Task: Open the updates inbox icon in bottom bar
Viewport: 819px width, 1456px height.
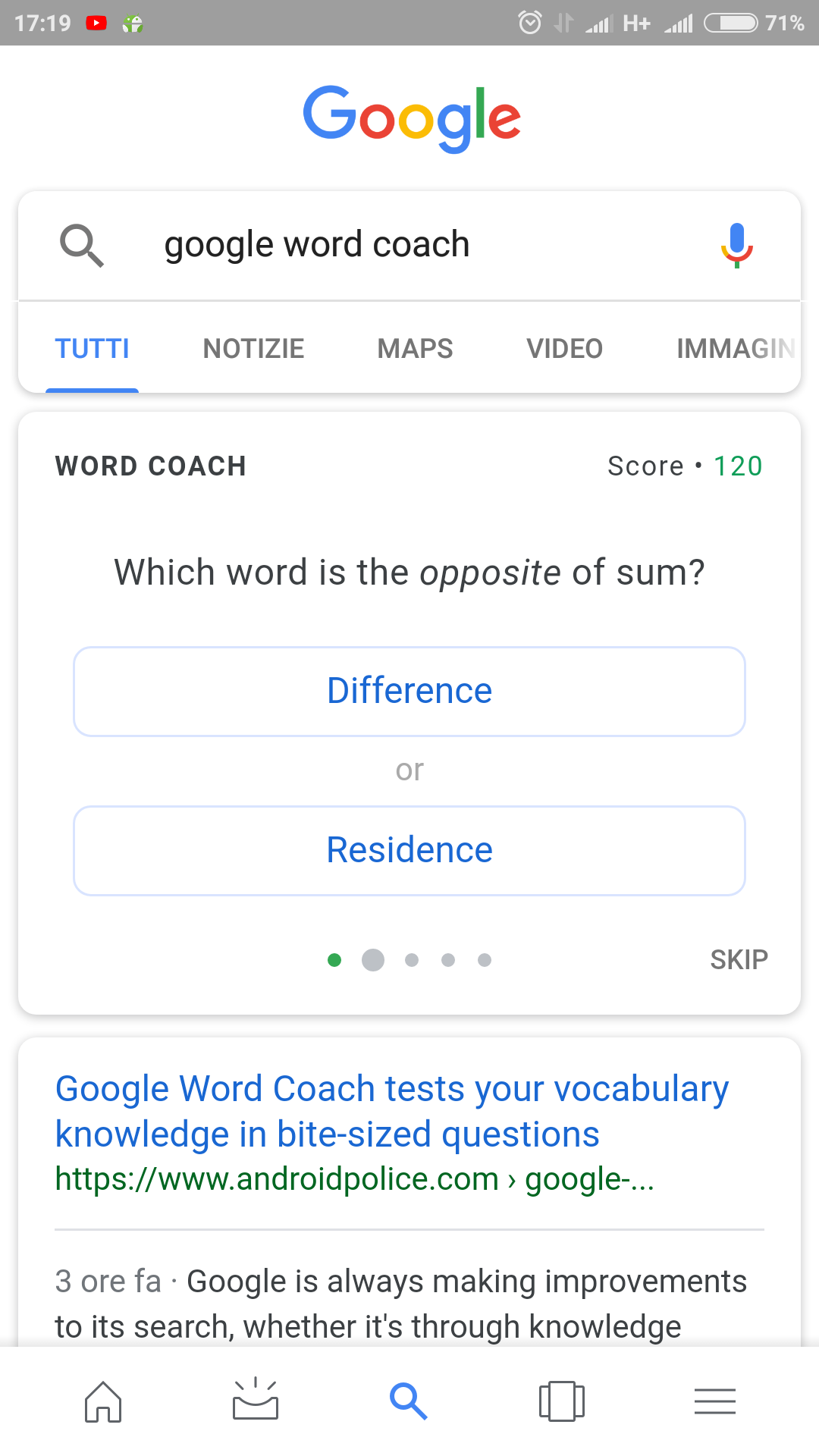Action: coord(256,1400)
